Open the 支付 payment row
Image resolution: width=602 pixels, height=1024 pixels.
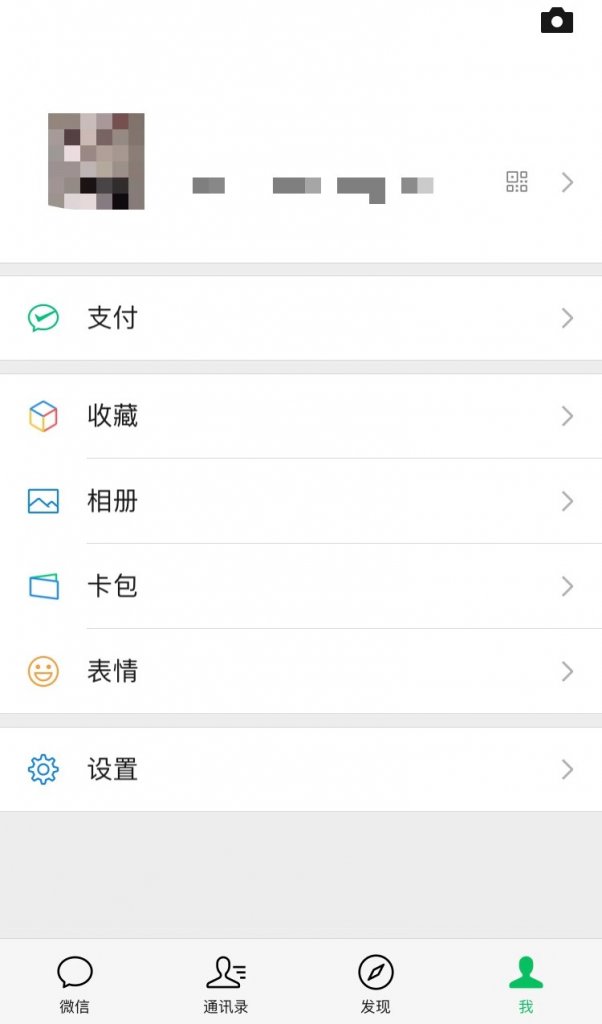pos(300,318)
